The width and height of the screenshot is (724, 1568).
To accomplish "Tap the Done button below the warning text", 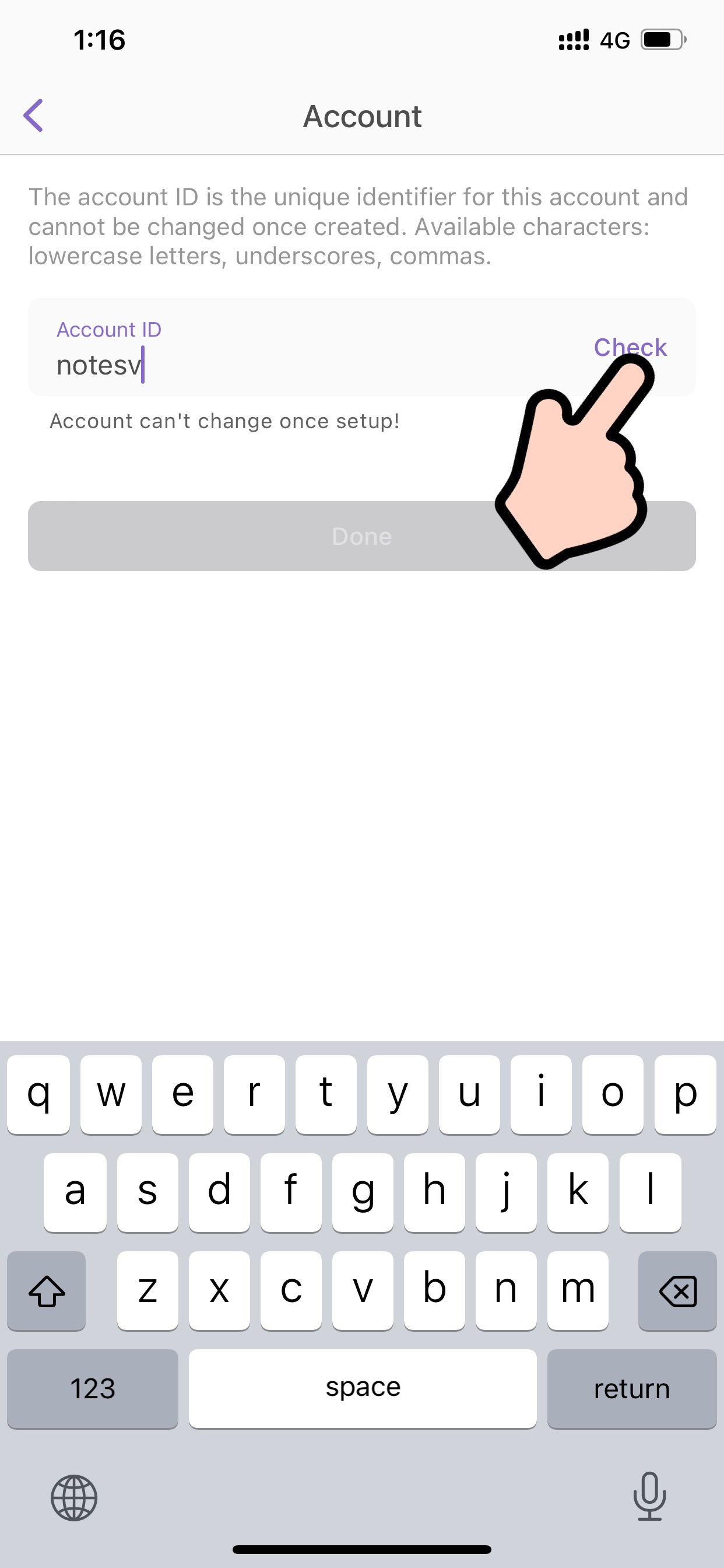I will 361,535.
